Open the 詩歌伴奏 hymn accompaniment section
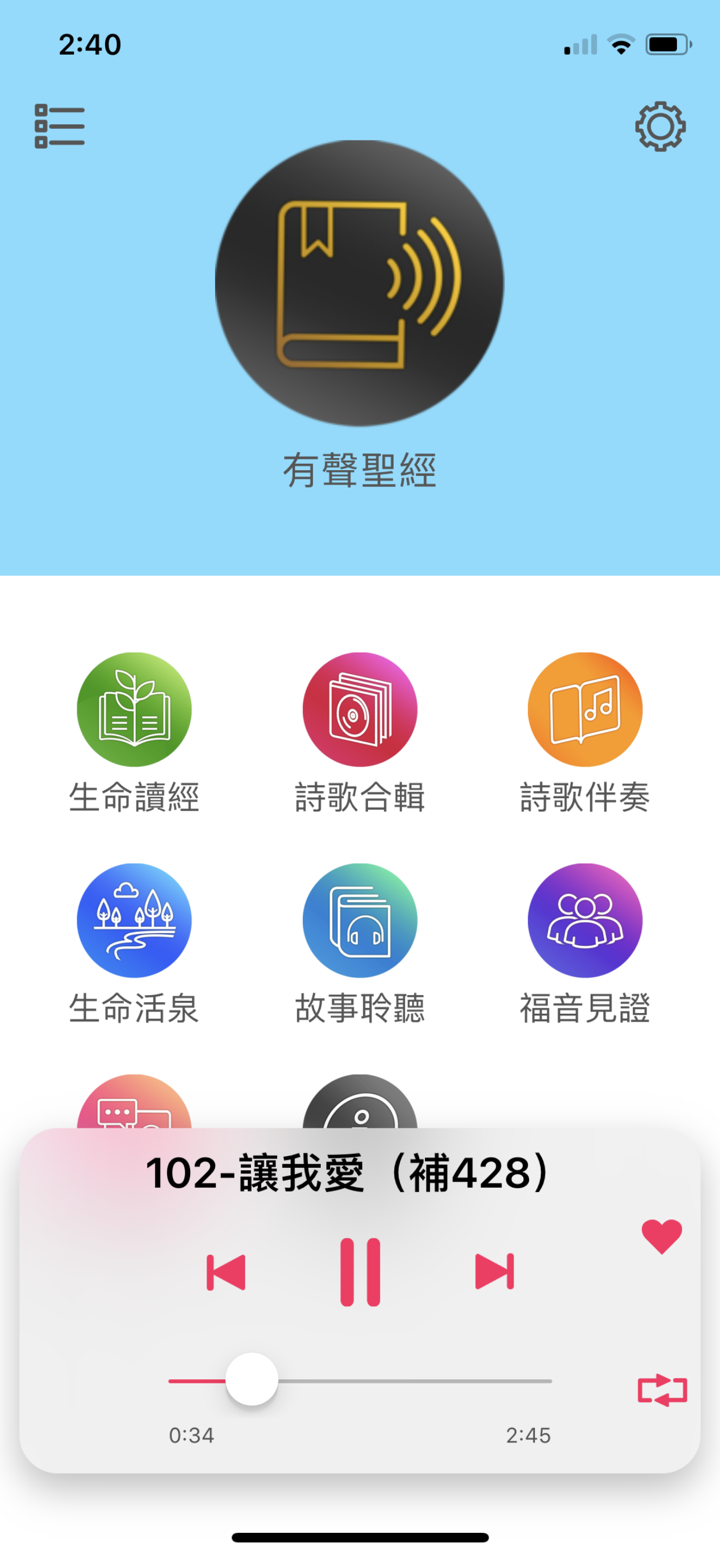Viewport: 720px width, 1558px height. pyautogui.click(x=585, y=708)
